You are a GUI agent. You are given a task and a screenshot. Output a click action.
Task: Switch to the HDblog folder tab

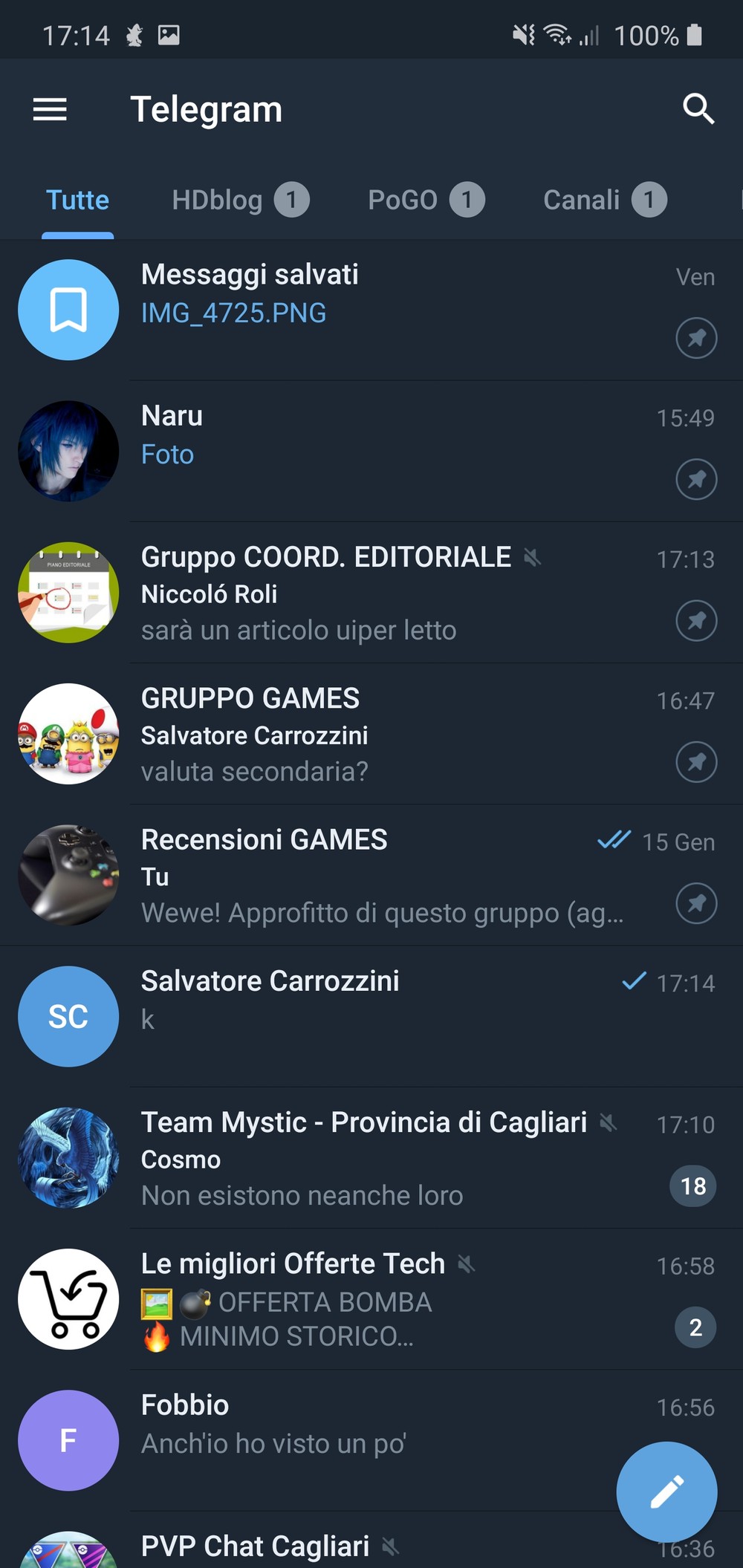coord(240,200)
